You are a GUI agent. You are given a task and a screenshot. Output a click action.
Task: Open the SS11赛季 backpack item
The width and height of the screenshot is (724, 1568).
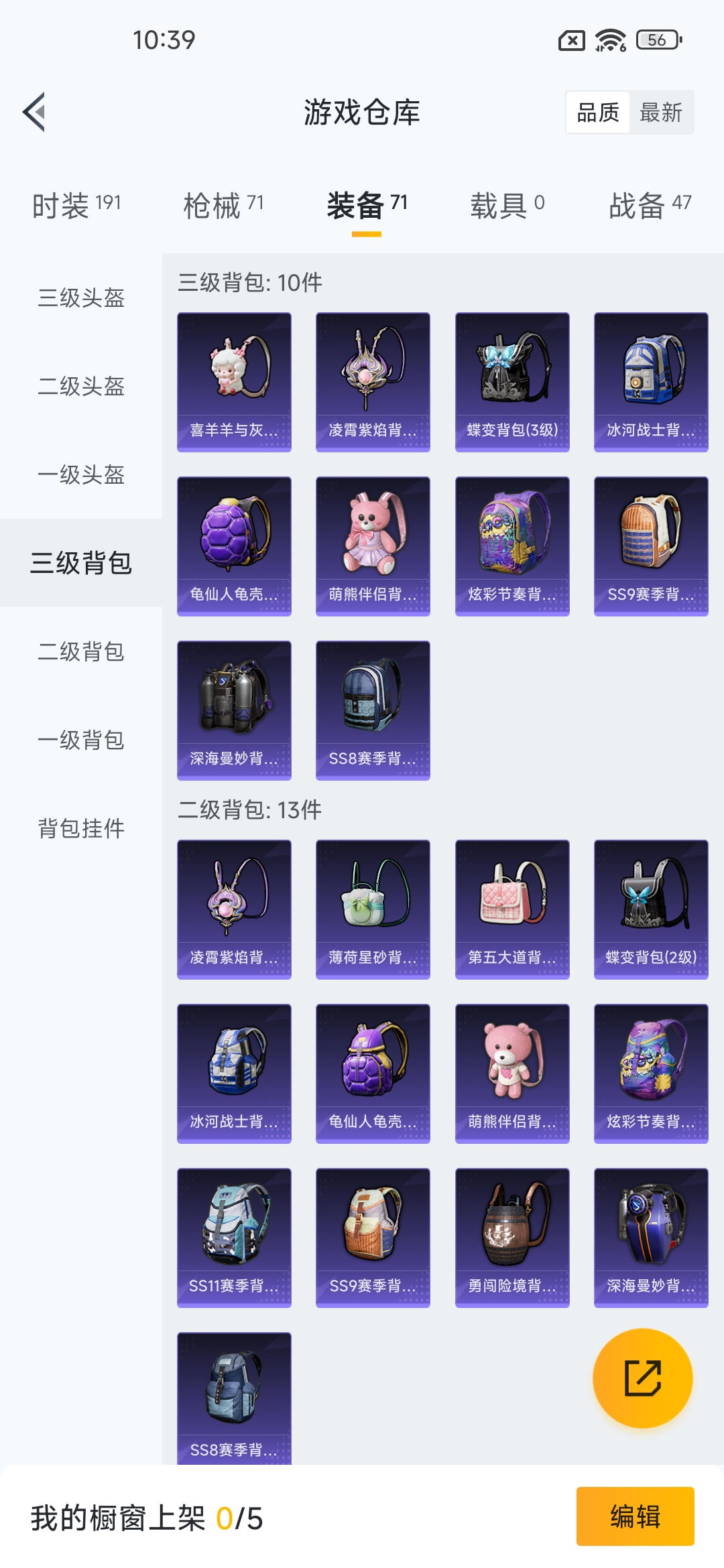click(x=234, y=1238)
